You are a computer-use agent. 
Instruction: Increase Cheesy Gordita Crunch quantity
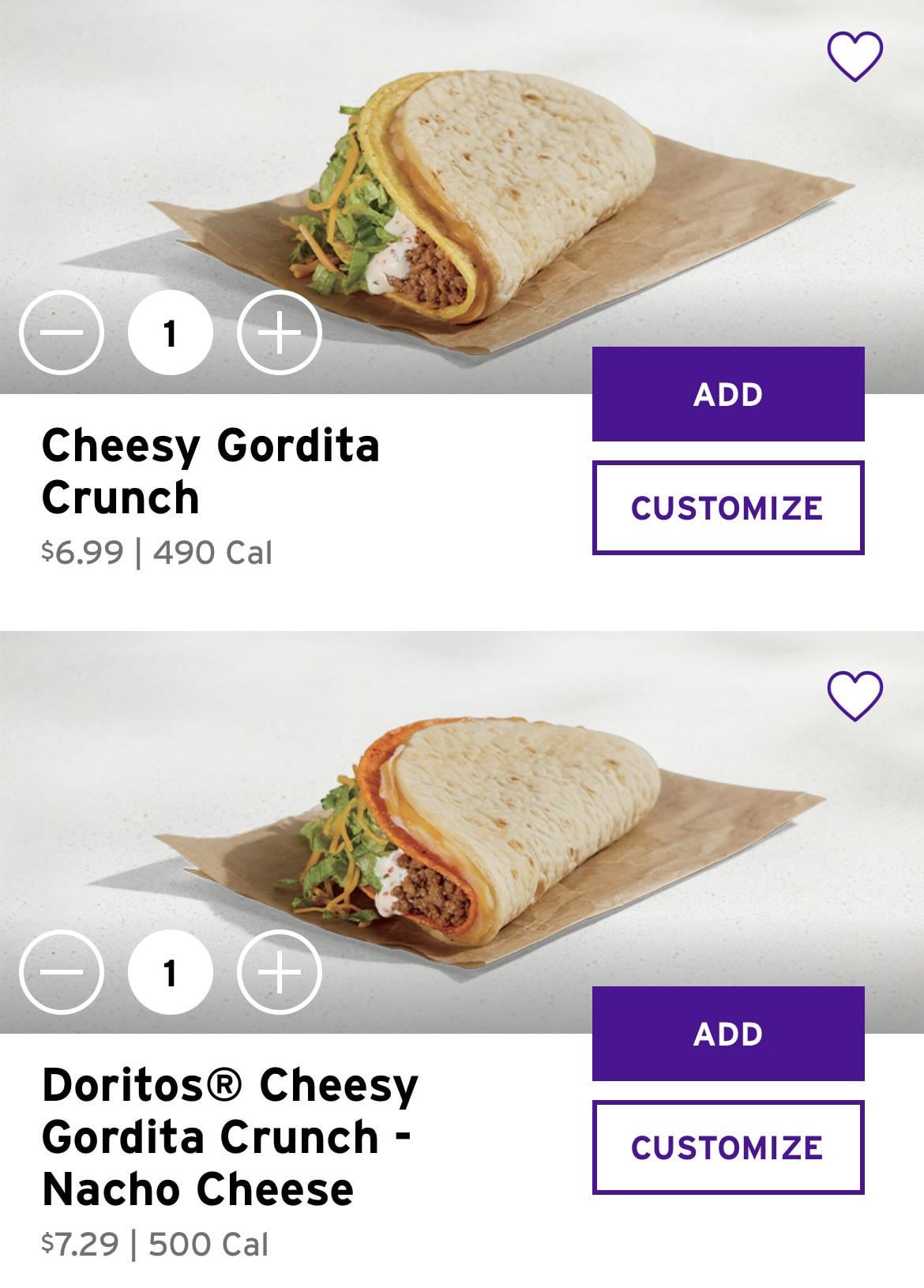pos(280,332)
